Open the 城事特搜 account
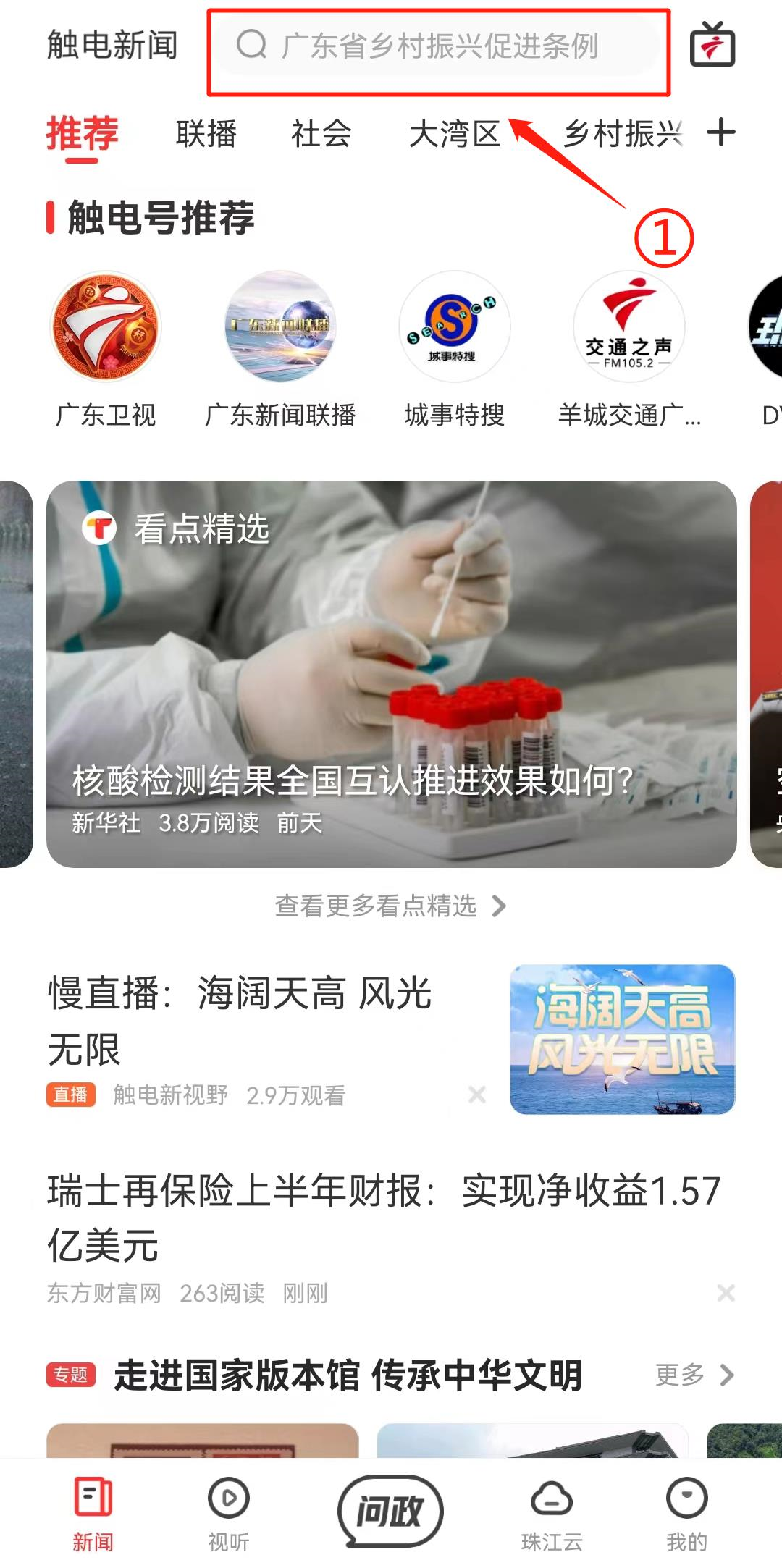 click(455, 327)
